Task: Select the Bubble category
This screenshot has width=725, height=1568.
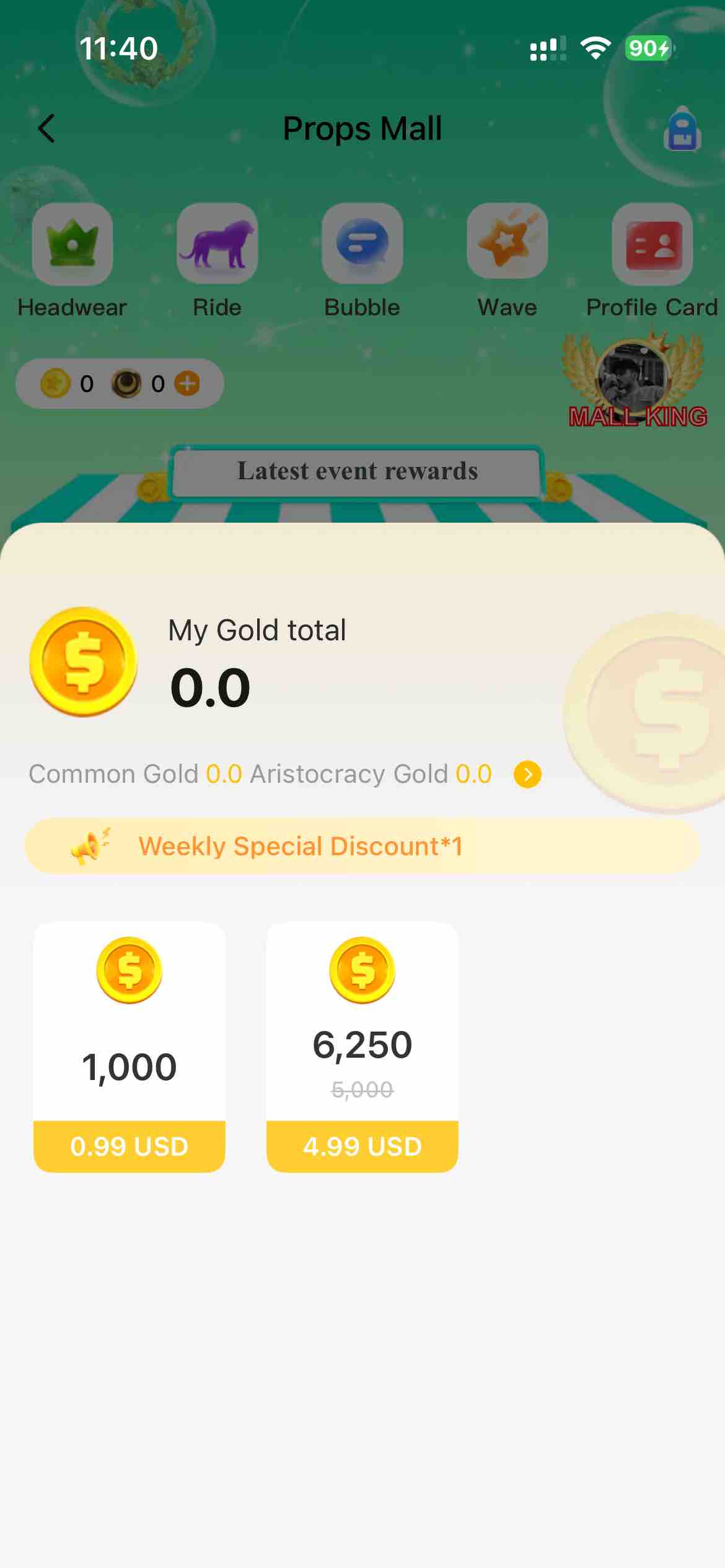Action: (x=362, y=245)
